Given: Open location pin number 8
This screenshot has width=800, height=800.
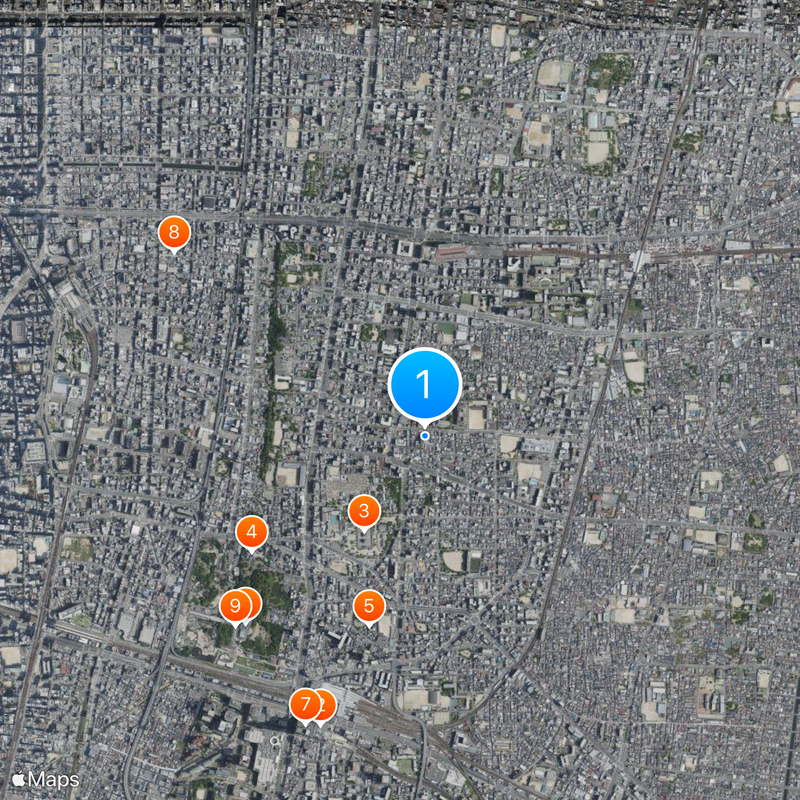Looking at the screenshot, I should click(174, 234).
